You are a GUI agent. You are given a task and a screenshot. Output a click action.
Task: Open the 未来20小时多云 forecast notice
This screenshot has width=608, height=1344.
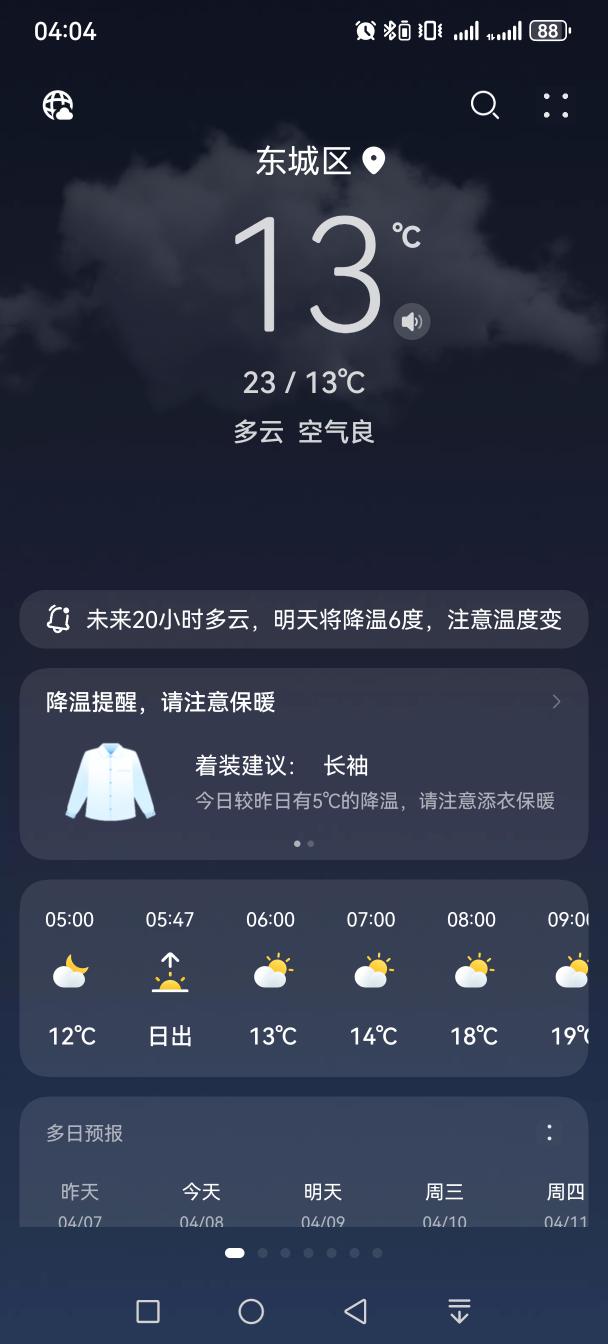[x=304, y=619]
